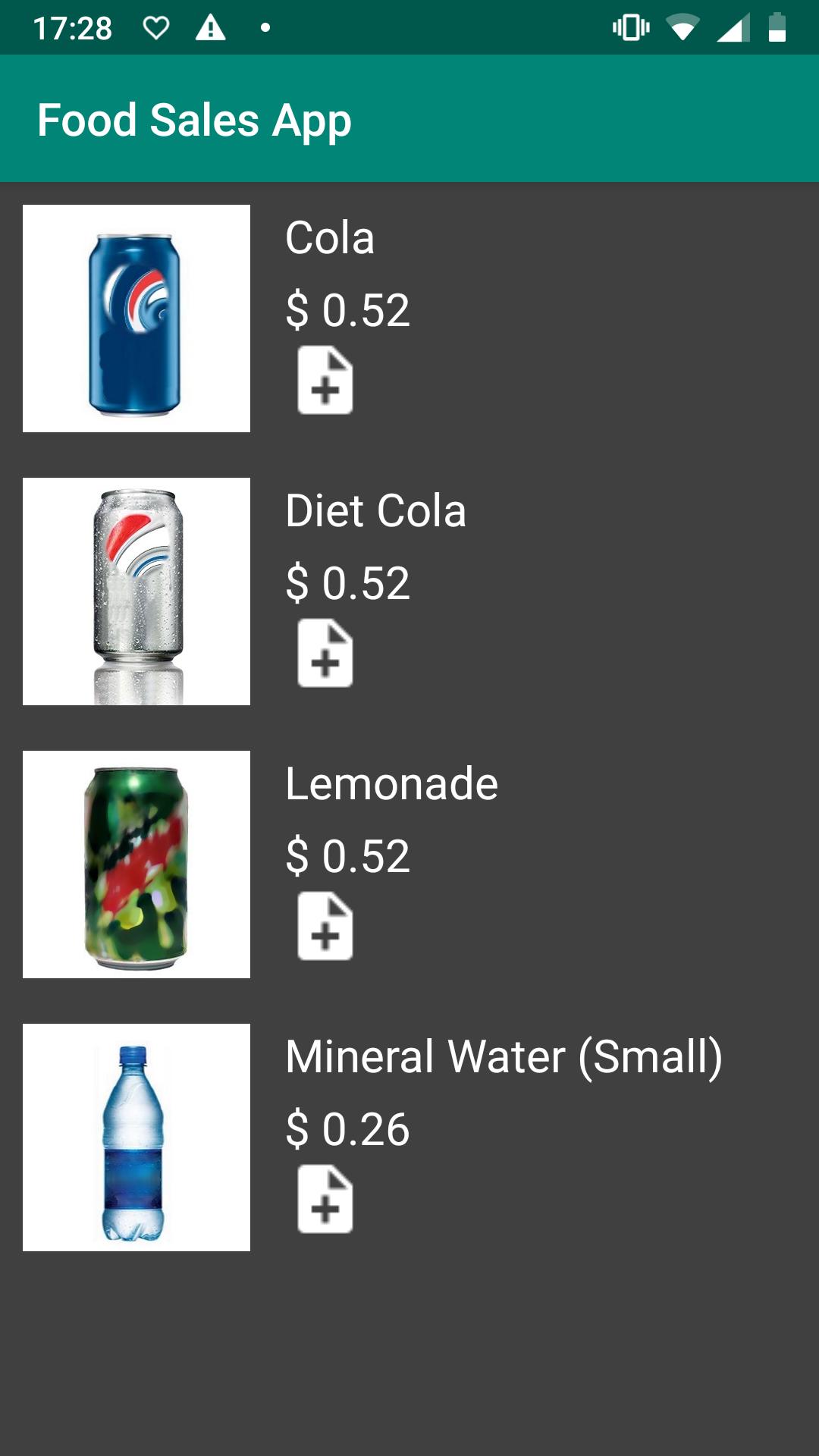The image size is (819, 1456).
Task: Add Lemonade to the order
Action: [x=325, y=926]
